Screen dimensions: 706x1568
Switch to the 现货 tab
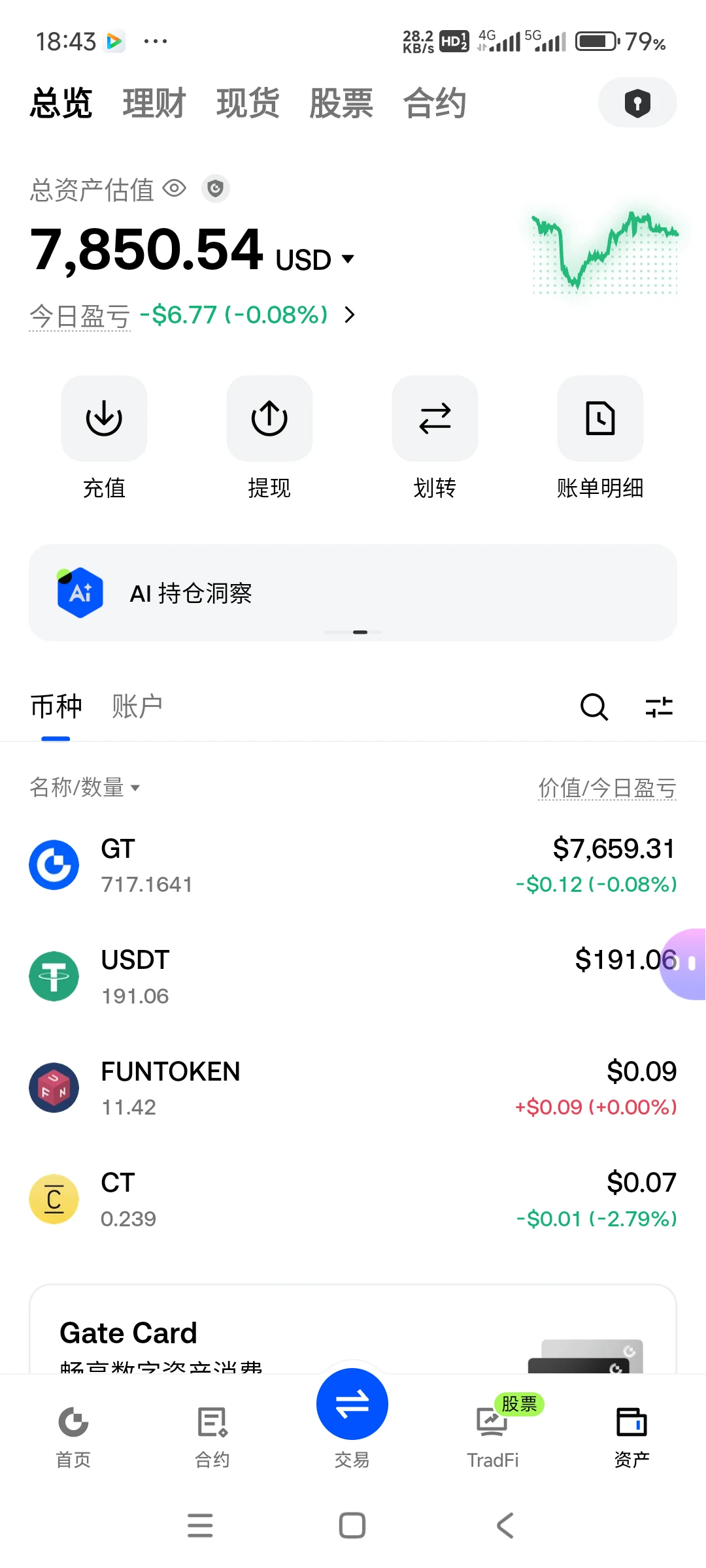tap(248, 103)
